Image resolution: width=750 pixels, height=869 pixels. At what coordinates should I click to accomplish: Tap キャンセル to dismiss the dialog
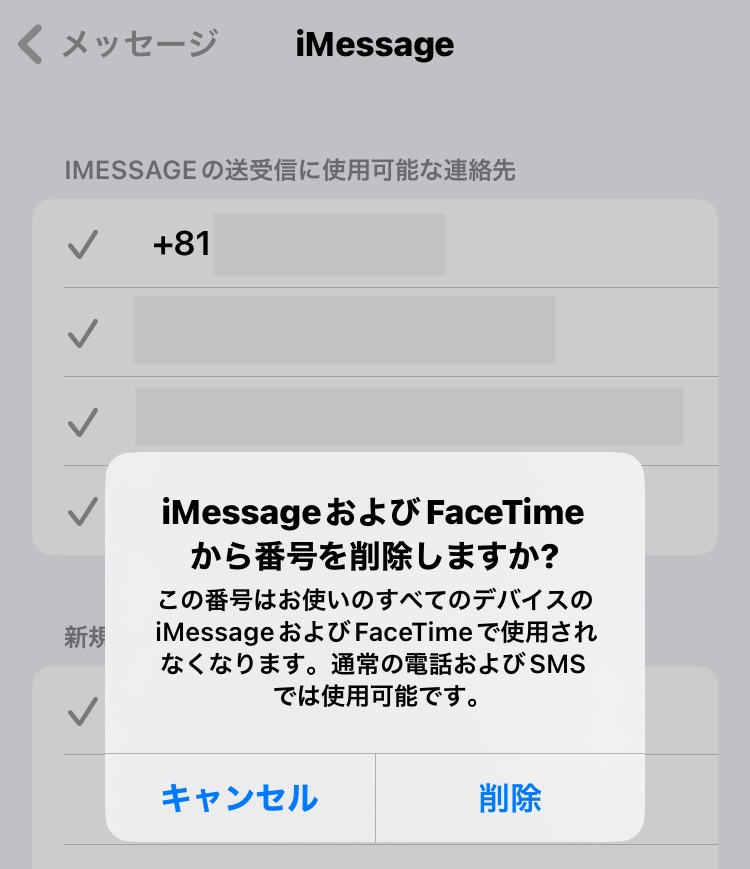pyautogui.click(x=240, y=798)
